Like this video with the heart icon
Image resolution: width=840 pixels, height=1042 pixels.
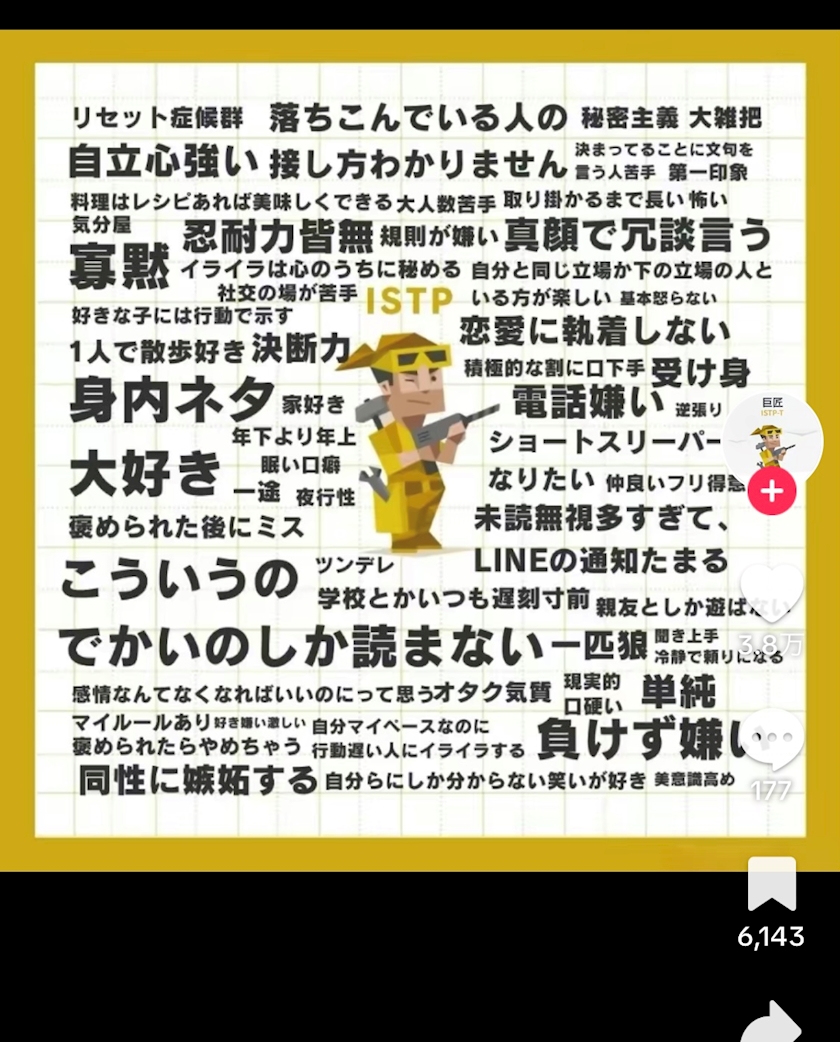[x=772, y=593]
